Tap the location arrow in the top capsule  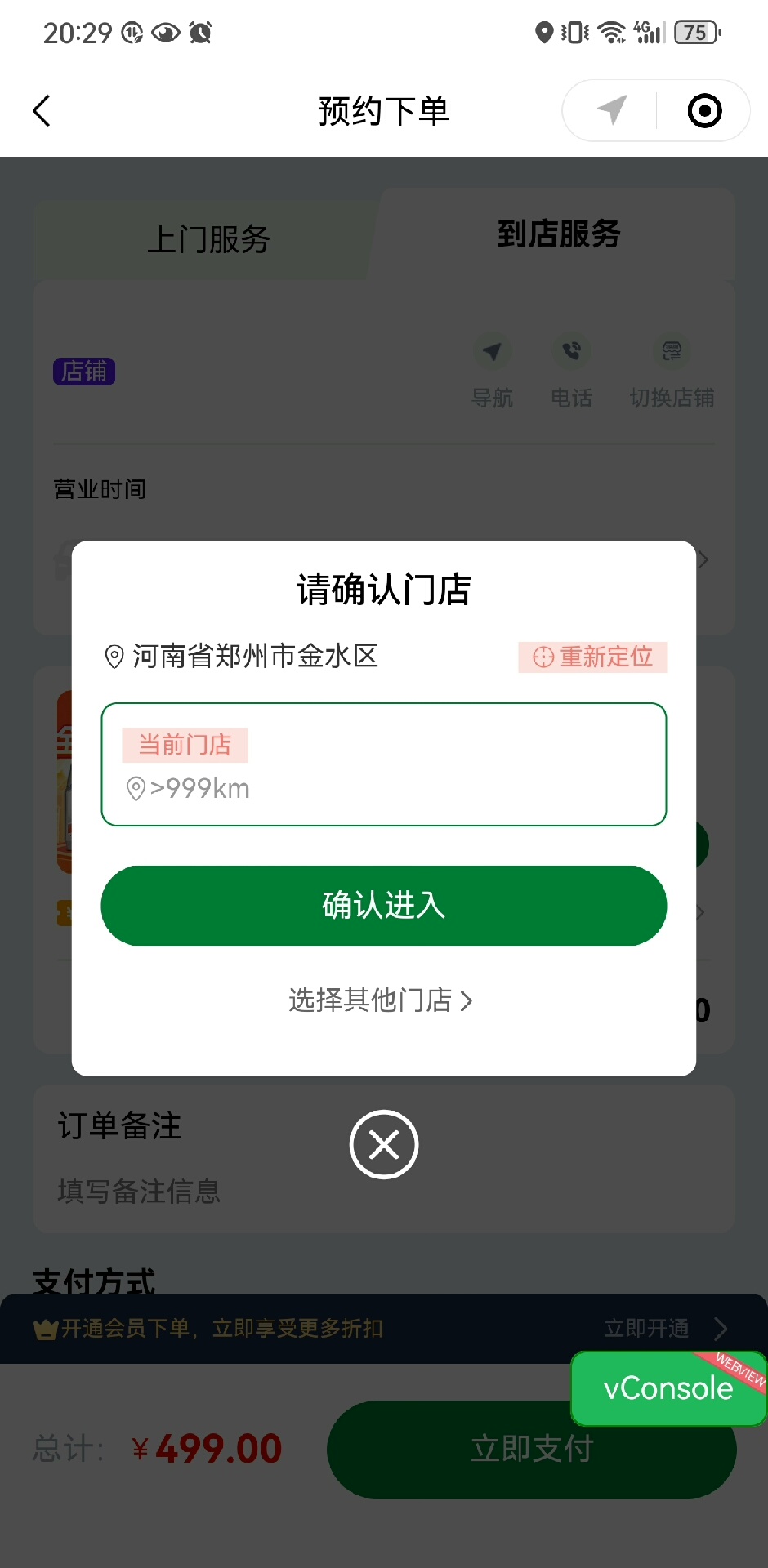611,110
